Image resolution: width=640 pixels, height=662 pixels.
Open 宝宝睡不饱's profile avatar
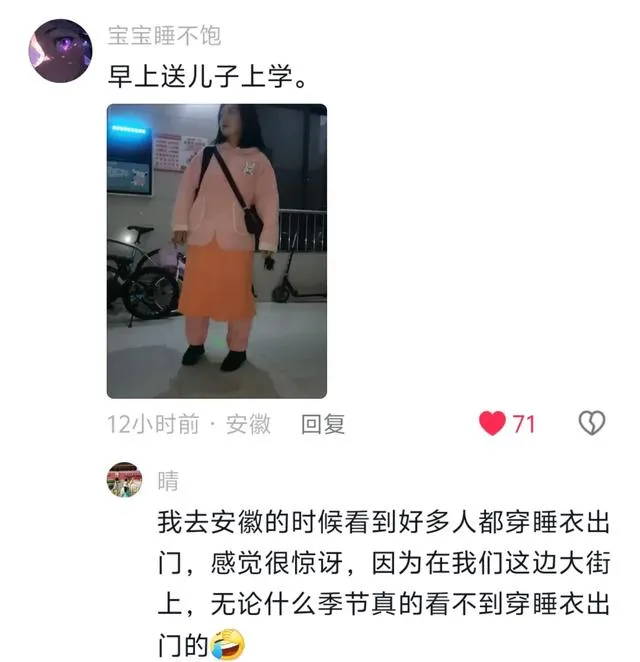click(60, 50)
